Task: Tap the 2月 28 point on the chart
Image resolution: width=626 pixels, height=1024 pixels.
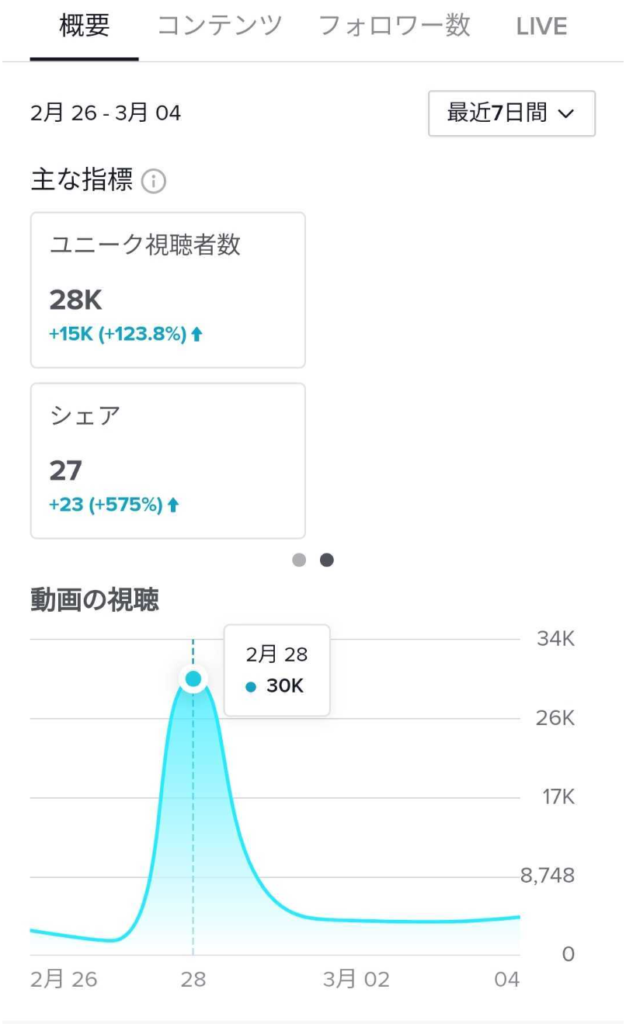Action: 193,680
